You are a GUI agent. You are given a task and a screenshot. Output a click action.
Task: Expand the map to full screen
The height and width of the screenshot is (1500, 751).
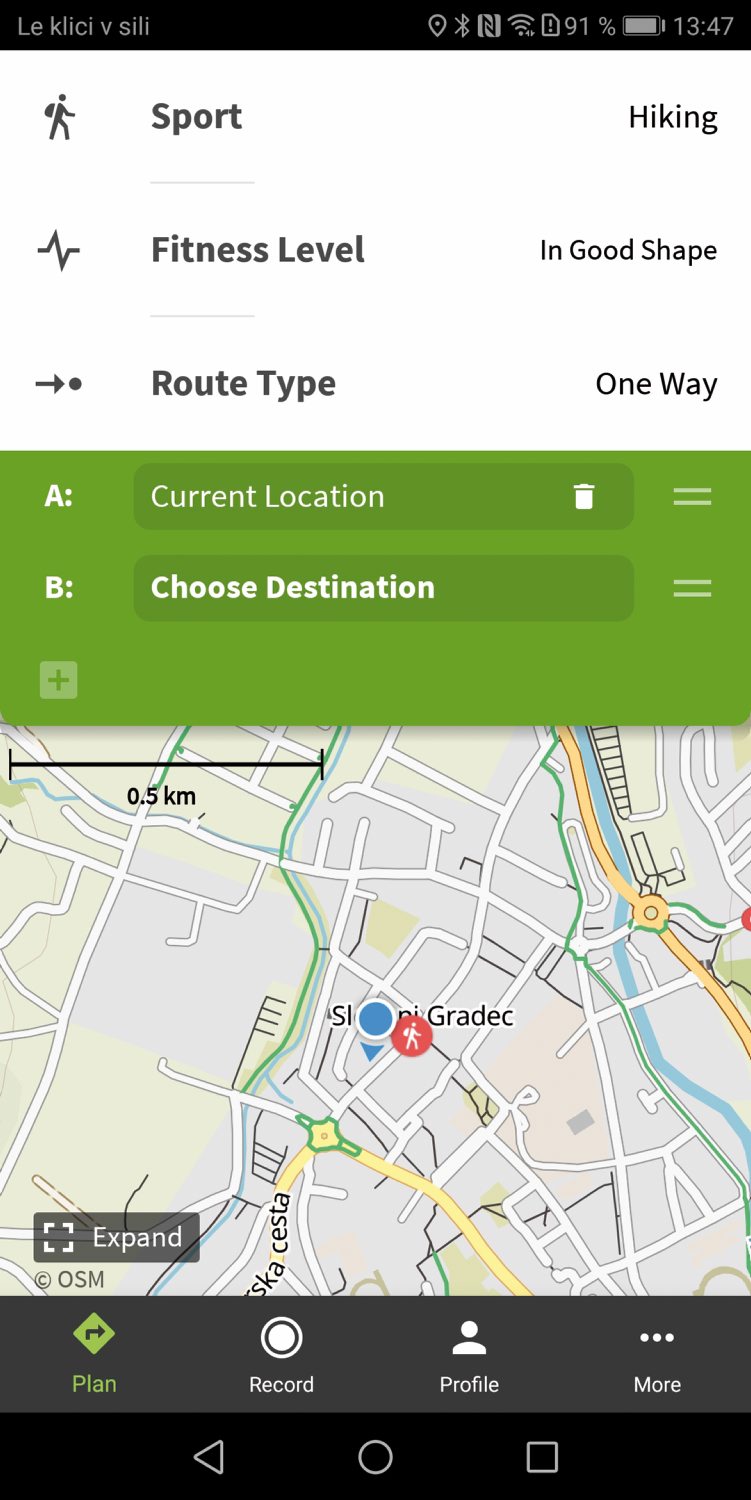[116, 1237]
